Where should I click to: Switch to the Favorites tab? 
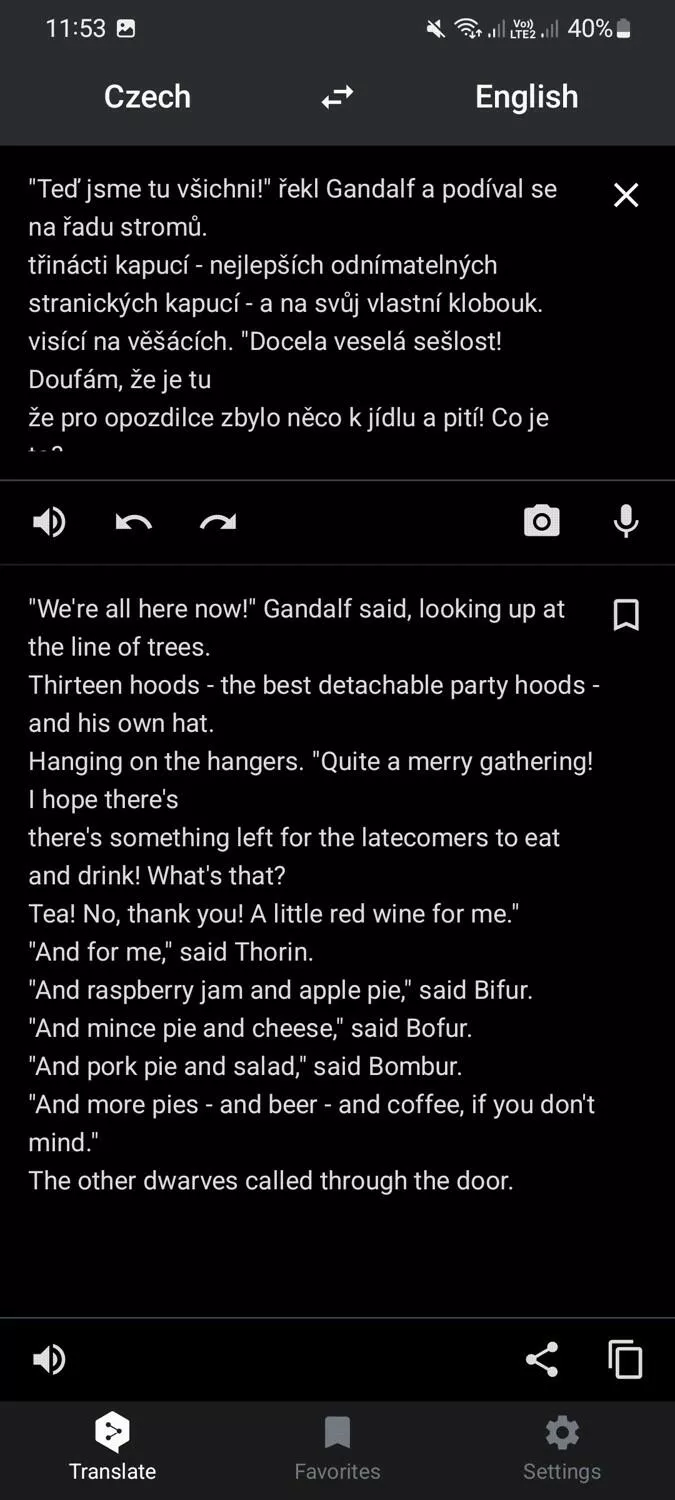337,1448
